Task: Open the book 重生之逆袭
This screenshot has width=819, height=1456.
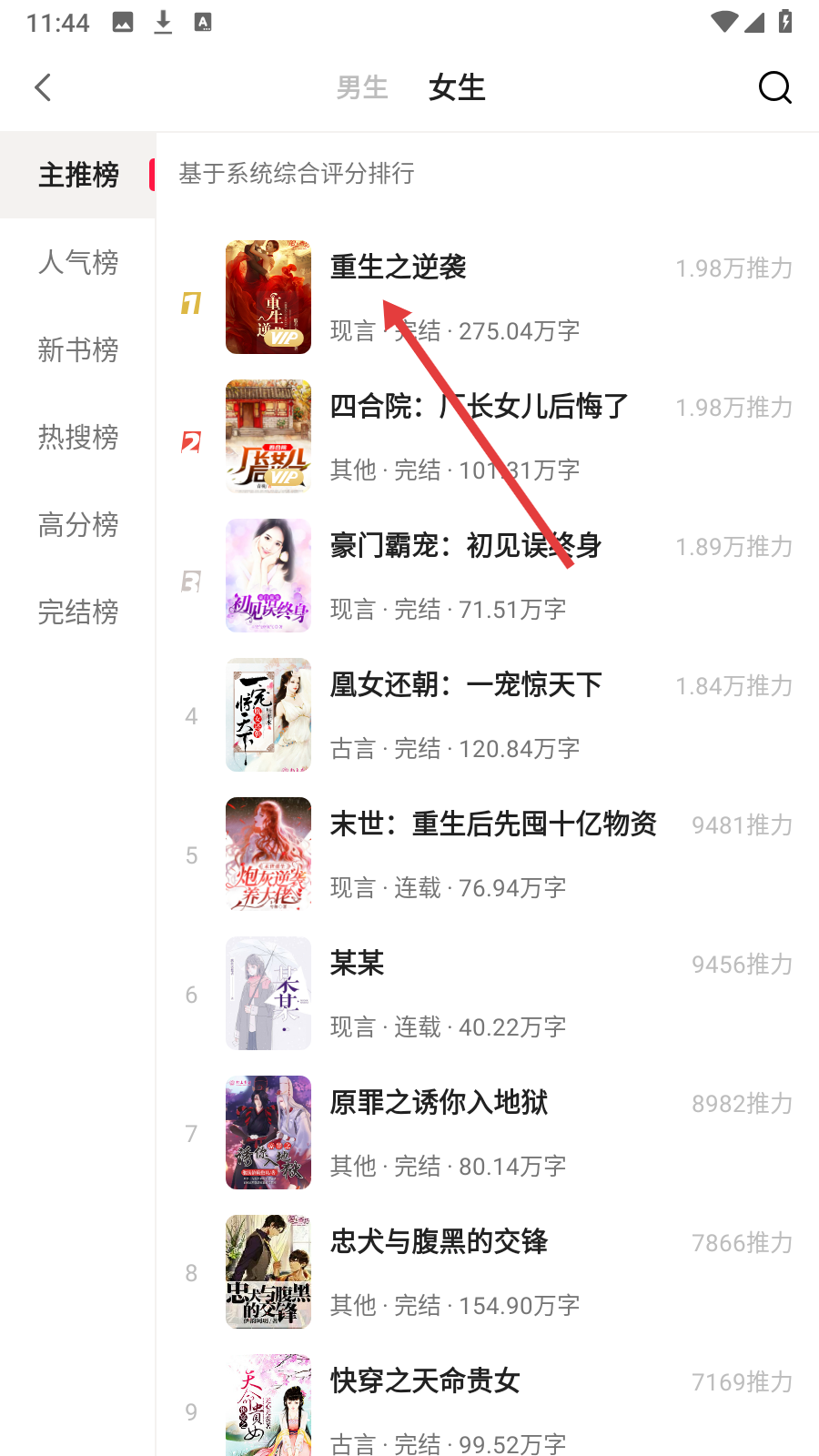Action: coord(488,298)
